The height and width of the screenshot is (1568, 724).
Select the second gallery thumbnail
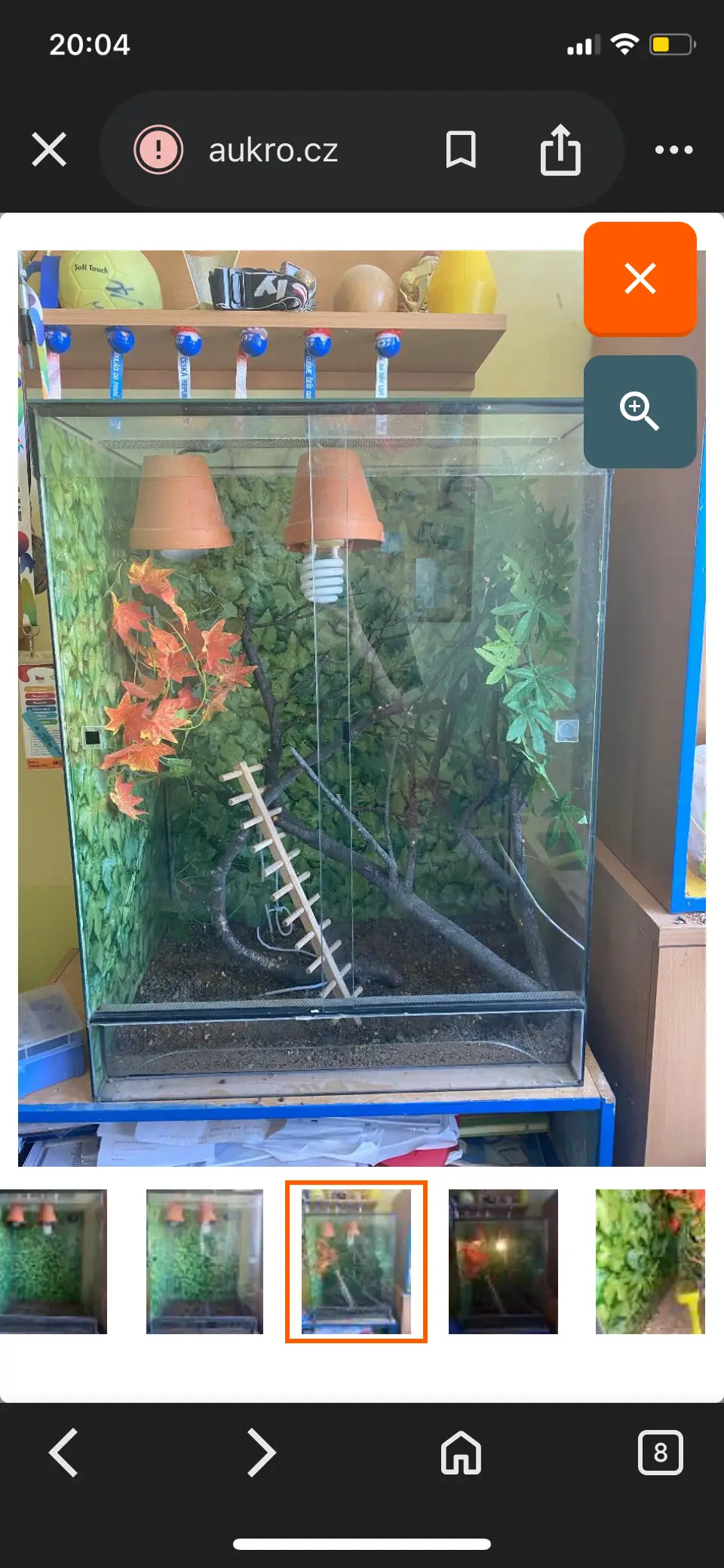coord(204,1261)
